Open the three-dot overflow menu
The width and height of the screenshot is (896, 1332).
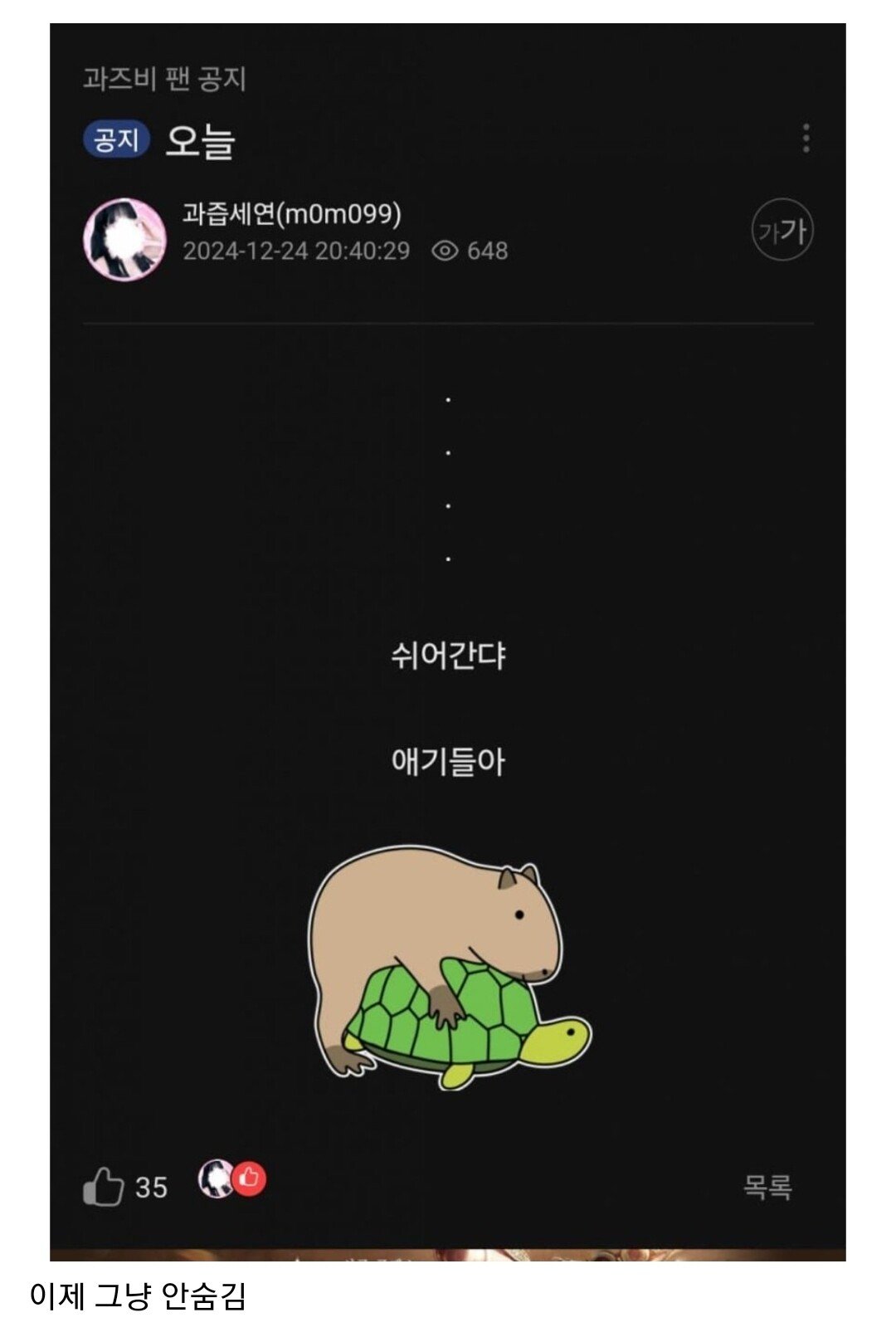[x=806, y=138]
